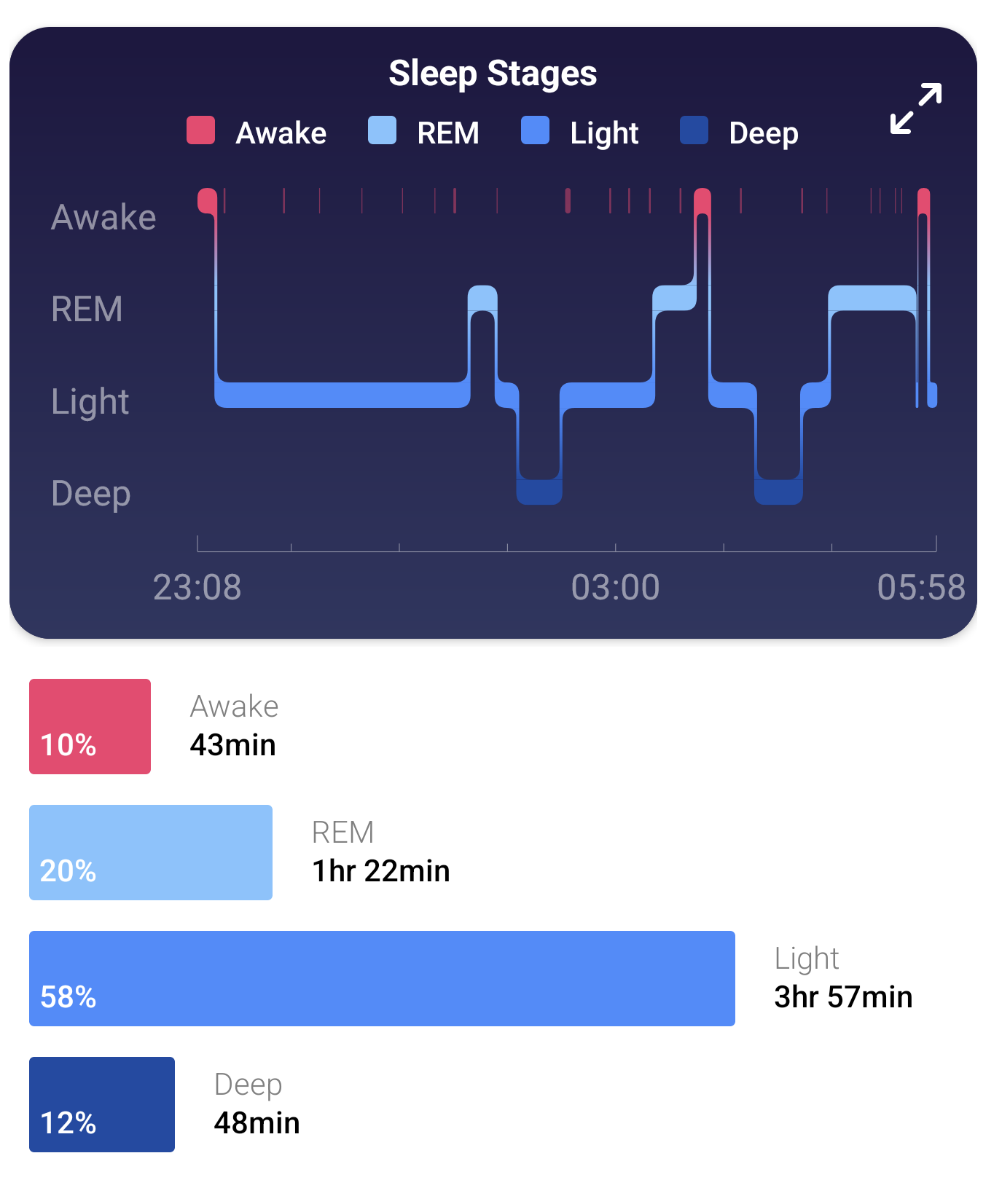Select the Deep 48min stage bar
The height and width of the screenshot is (1204, 1002).
click(x=102, y=1104)
